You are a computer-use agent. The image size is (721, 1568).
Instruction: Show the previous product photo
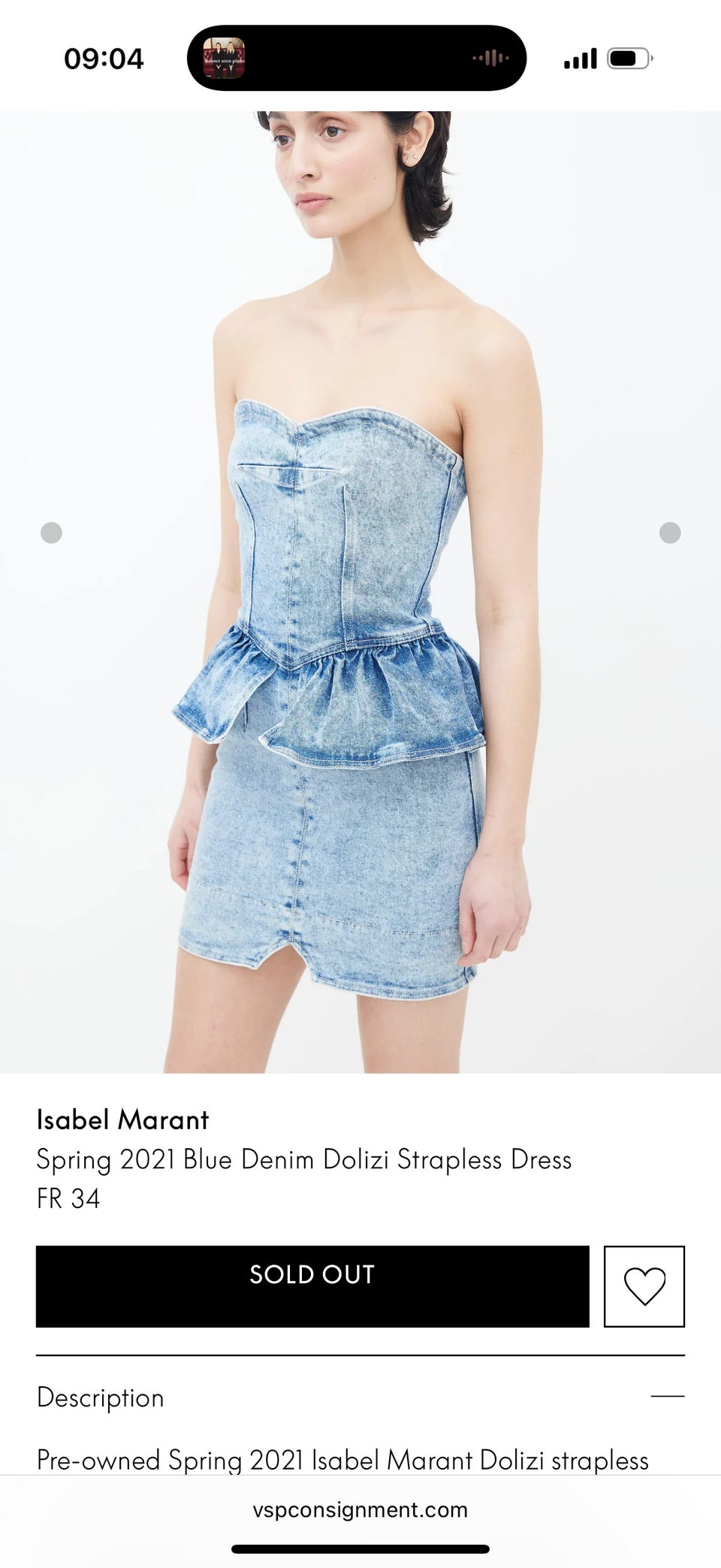click(x=51, y=533)
